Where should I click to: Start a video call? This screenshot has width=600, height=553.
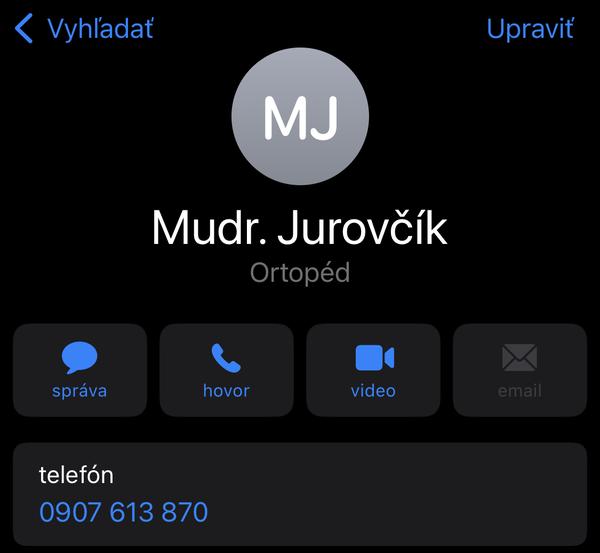(x=373, y=370)
